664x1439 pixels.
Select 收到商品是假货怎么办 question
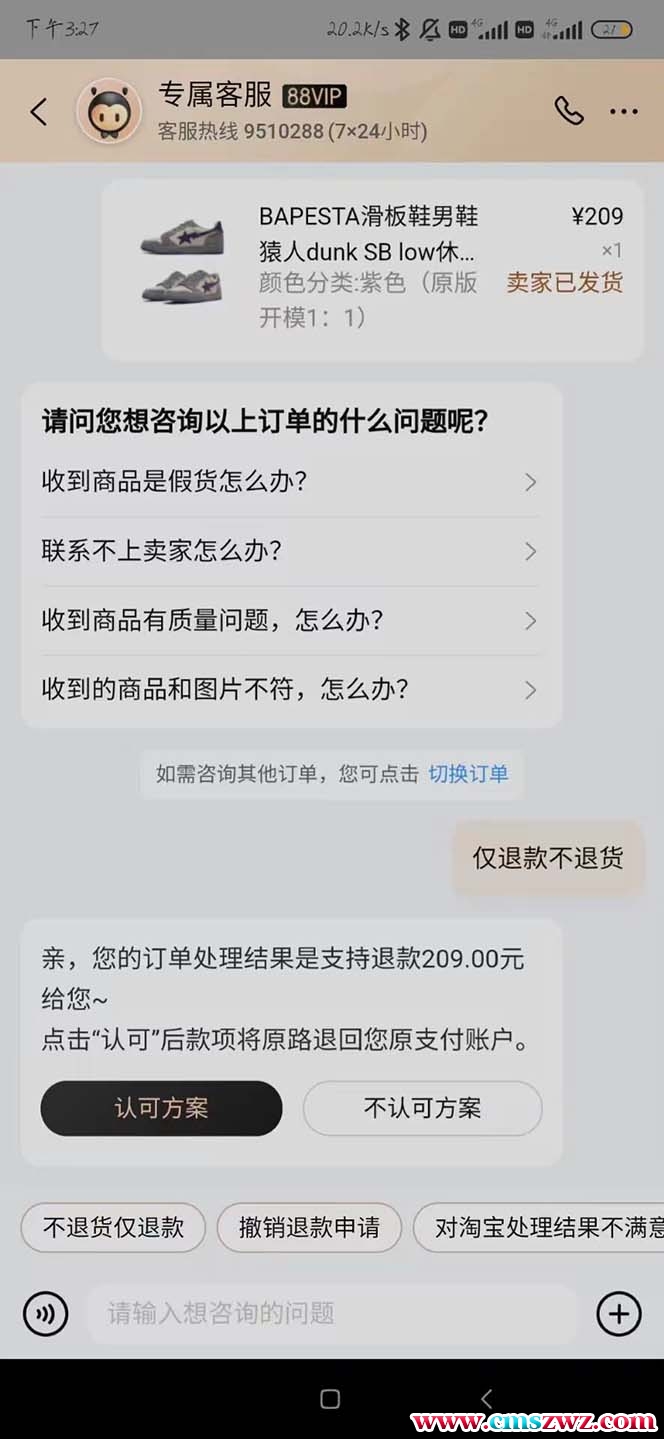click(x=290, y=482)
